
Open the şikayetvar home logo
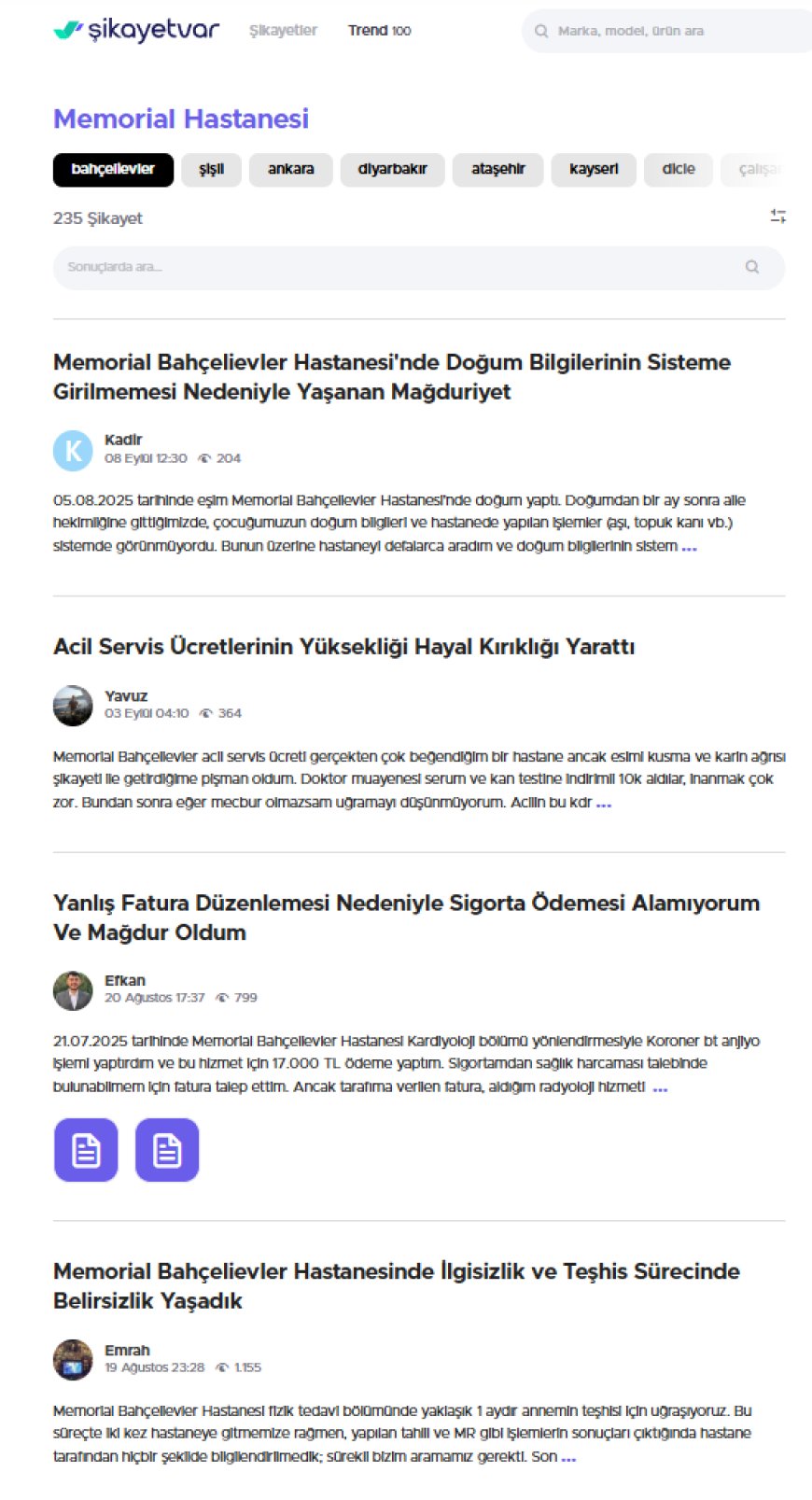pyautogui.click(x=136, y=31)
